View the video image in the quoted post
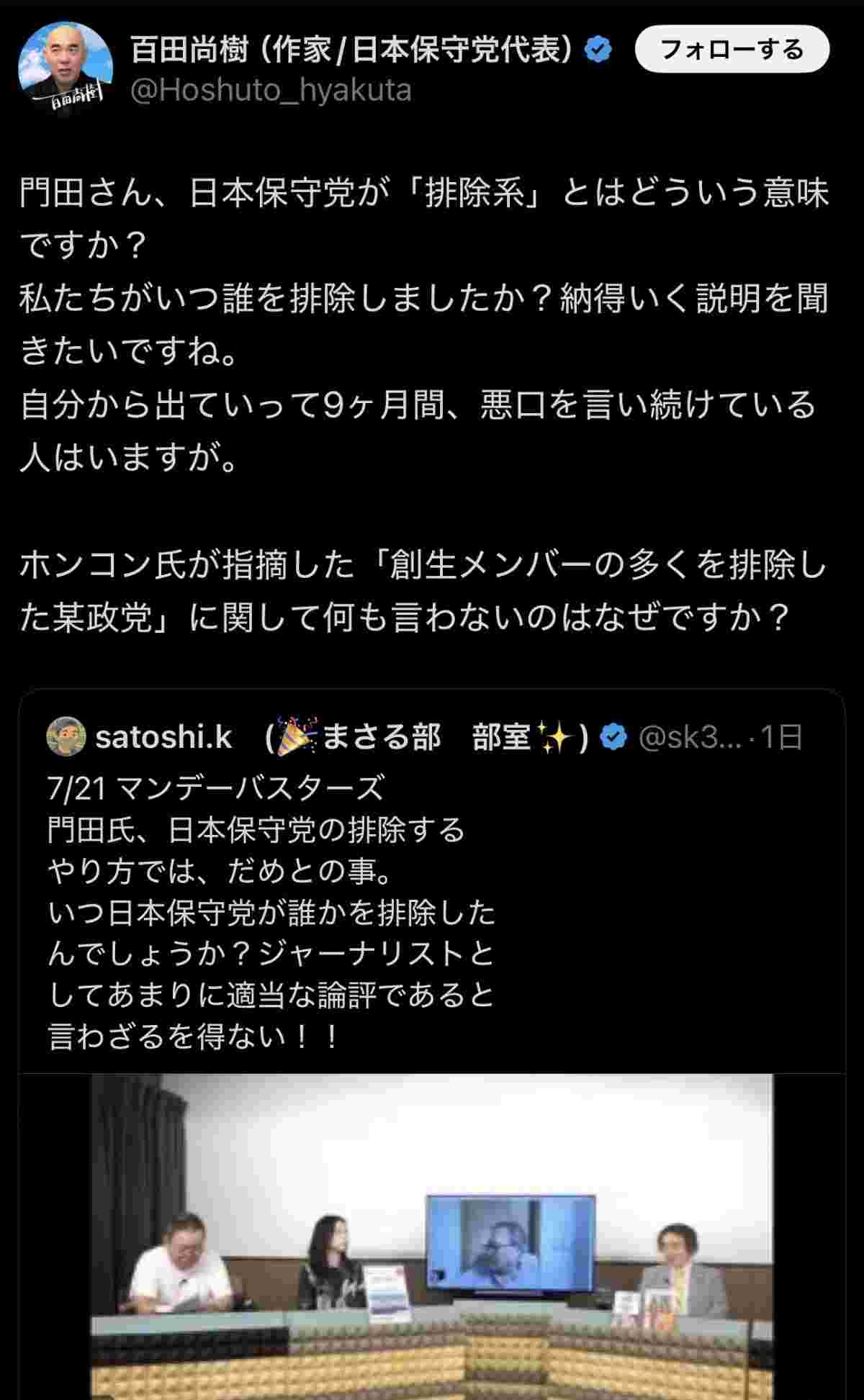This screenshot has width=864, height=1400. [432, 1234]
